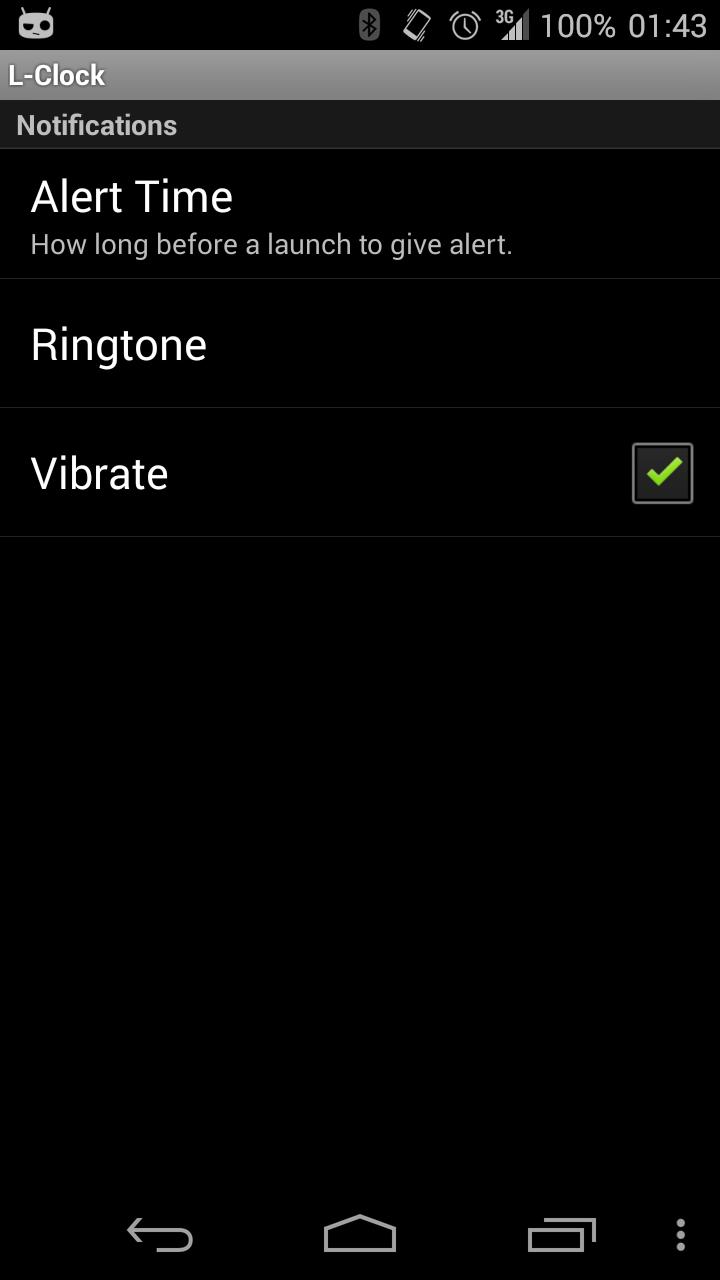Open the overflow menu in navigation bar
This screenshot has height=1280, width=720.
(681, 1235)
